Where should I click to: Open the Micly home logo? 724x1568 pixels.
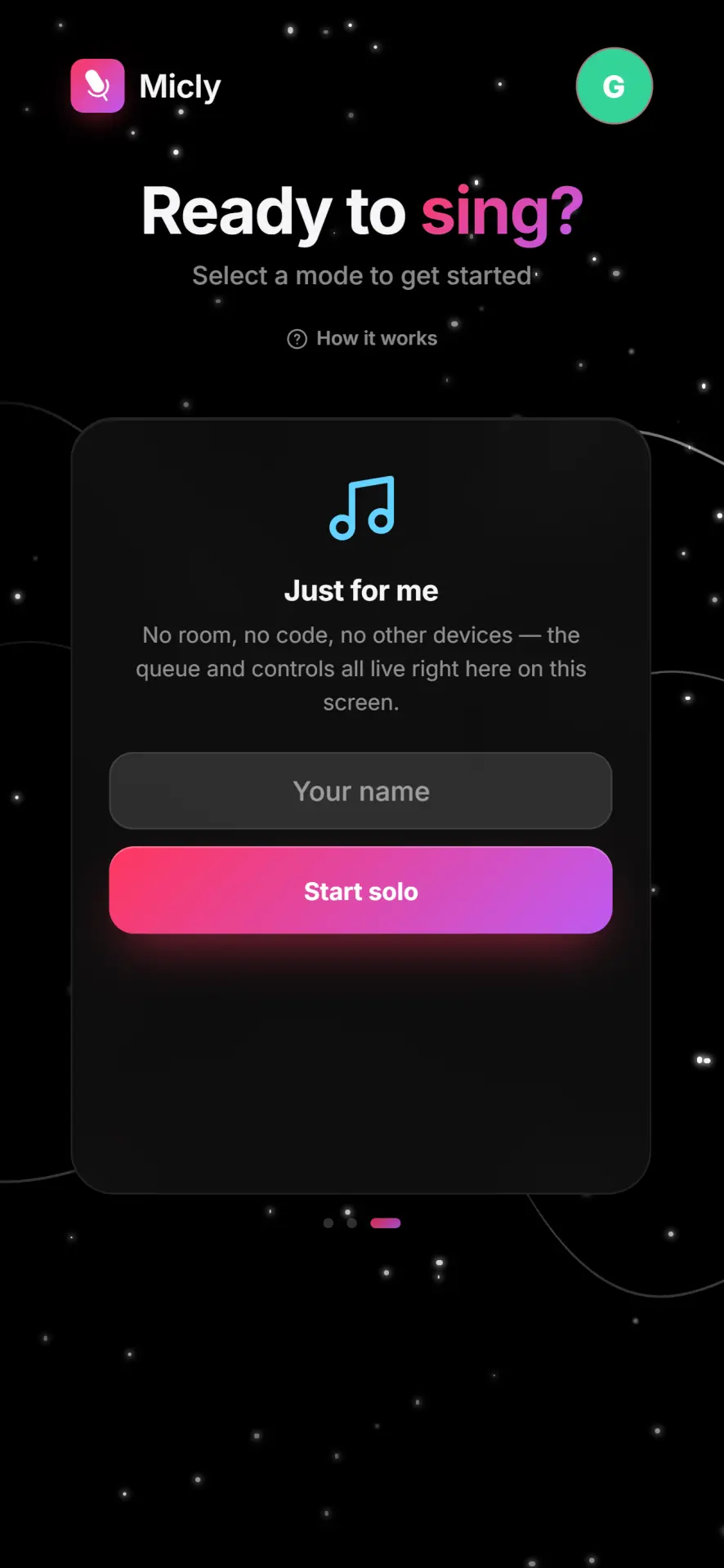coord(145,86)
